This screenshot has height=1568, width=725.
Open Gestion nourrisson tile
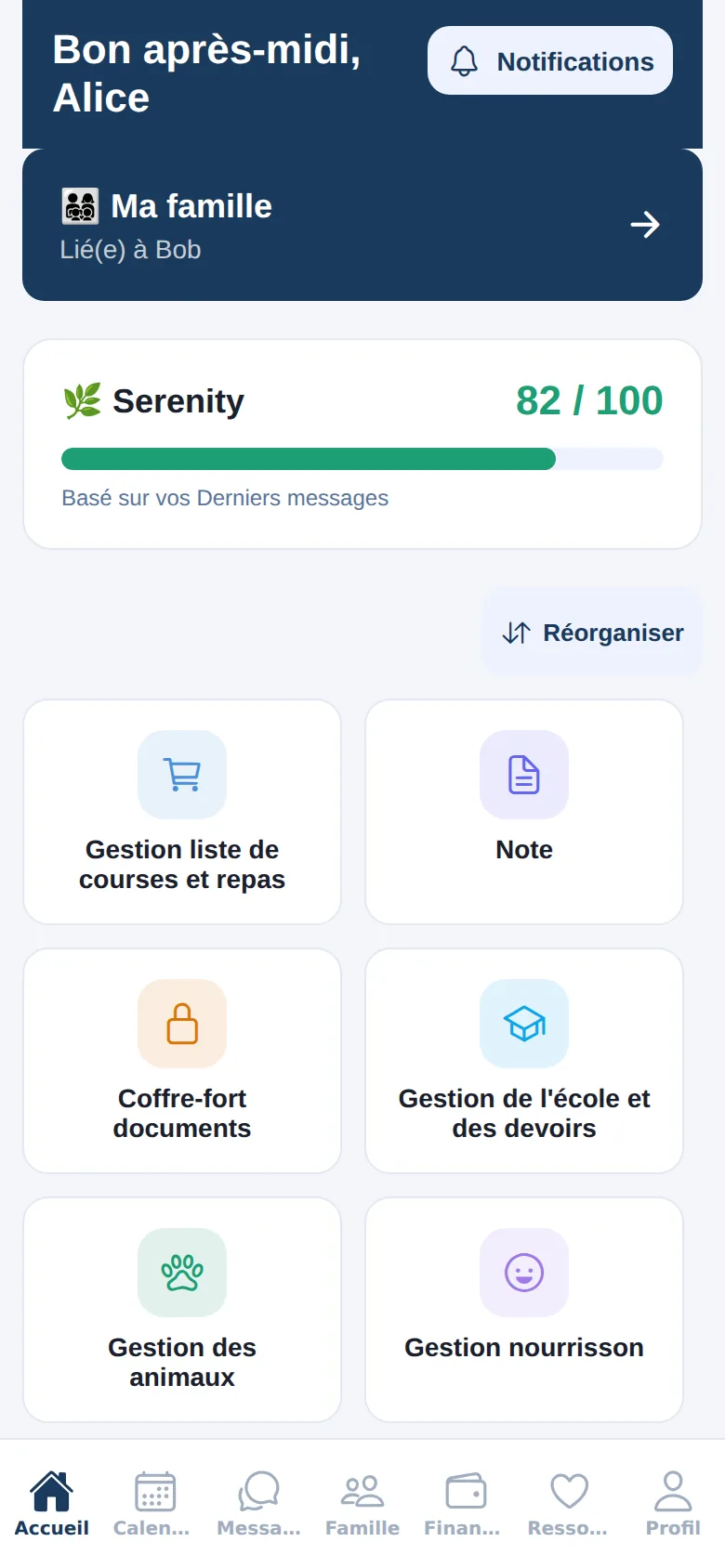pyautogui.click(x=524, y=1310)
